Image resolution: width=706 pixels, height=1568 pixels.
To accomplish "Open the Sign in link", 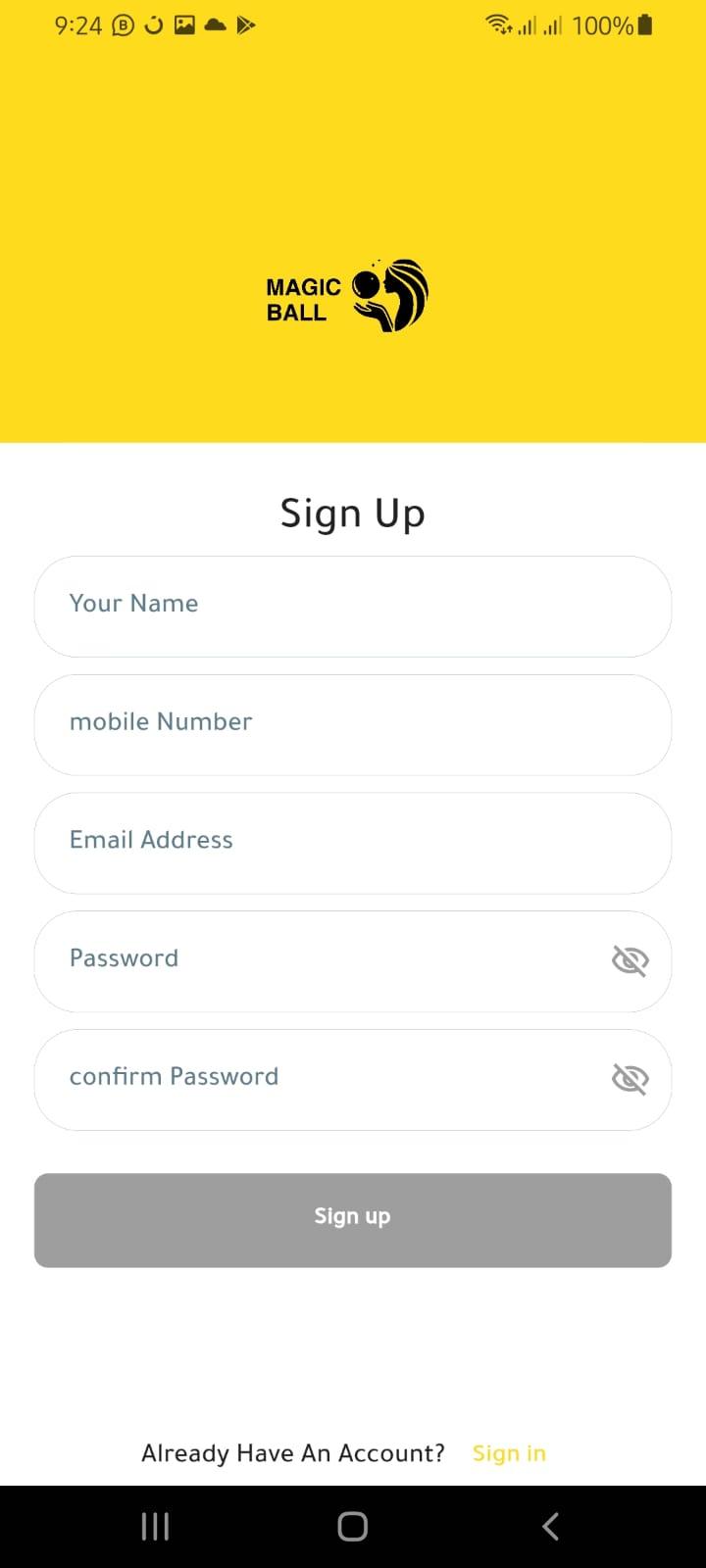I will (509, 1453).
